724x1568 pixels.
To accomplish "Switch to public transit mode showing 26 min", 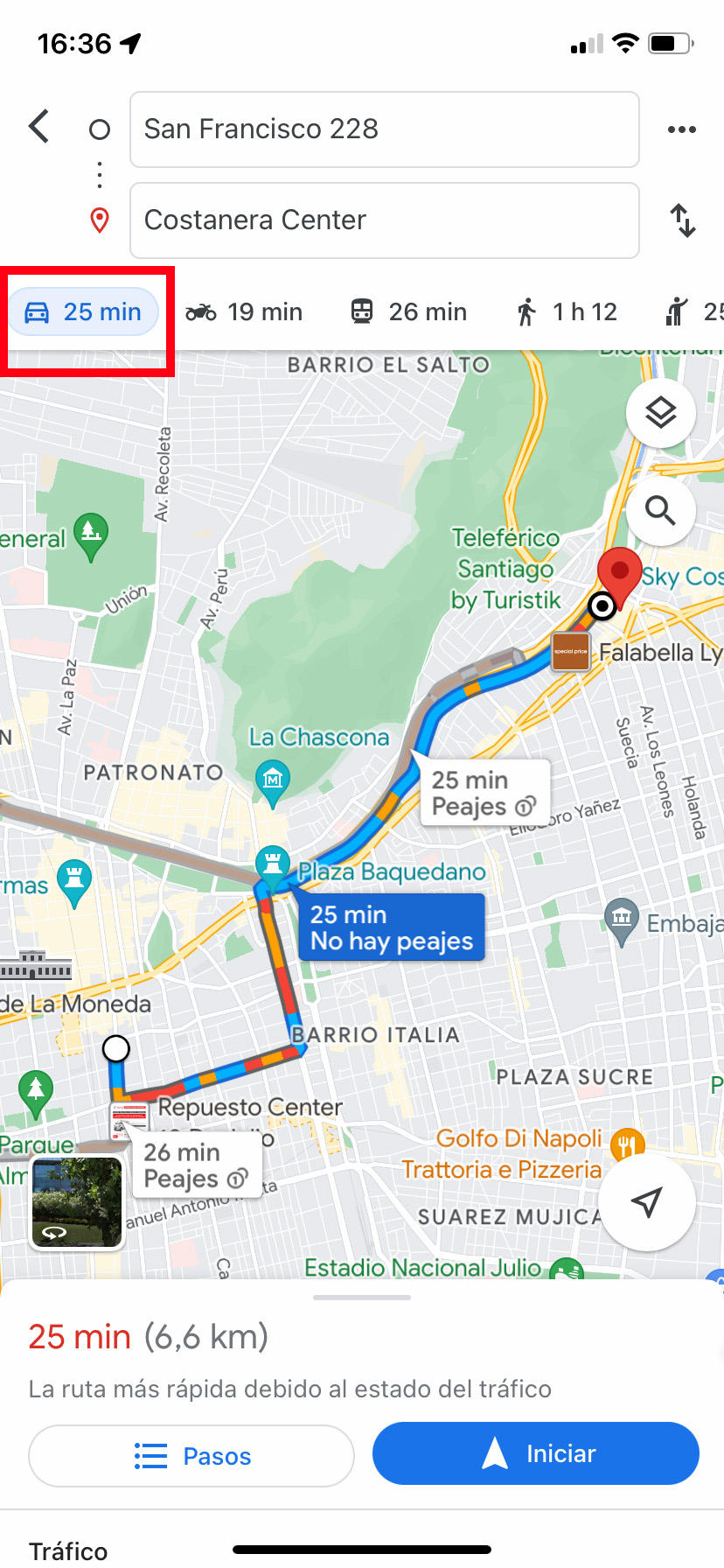I will tap(407, 311).
